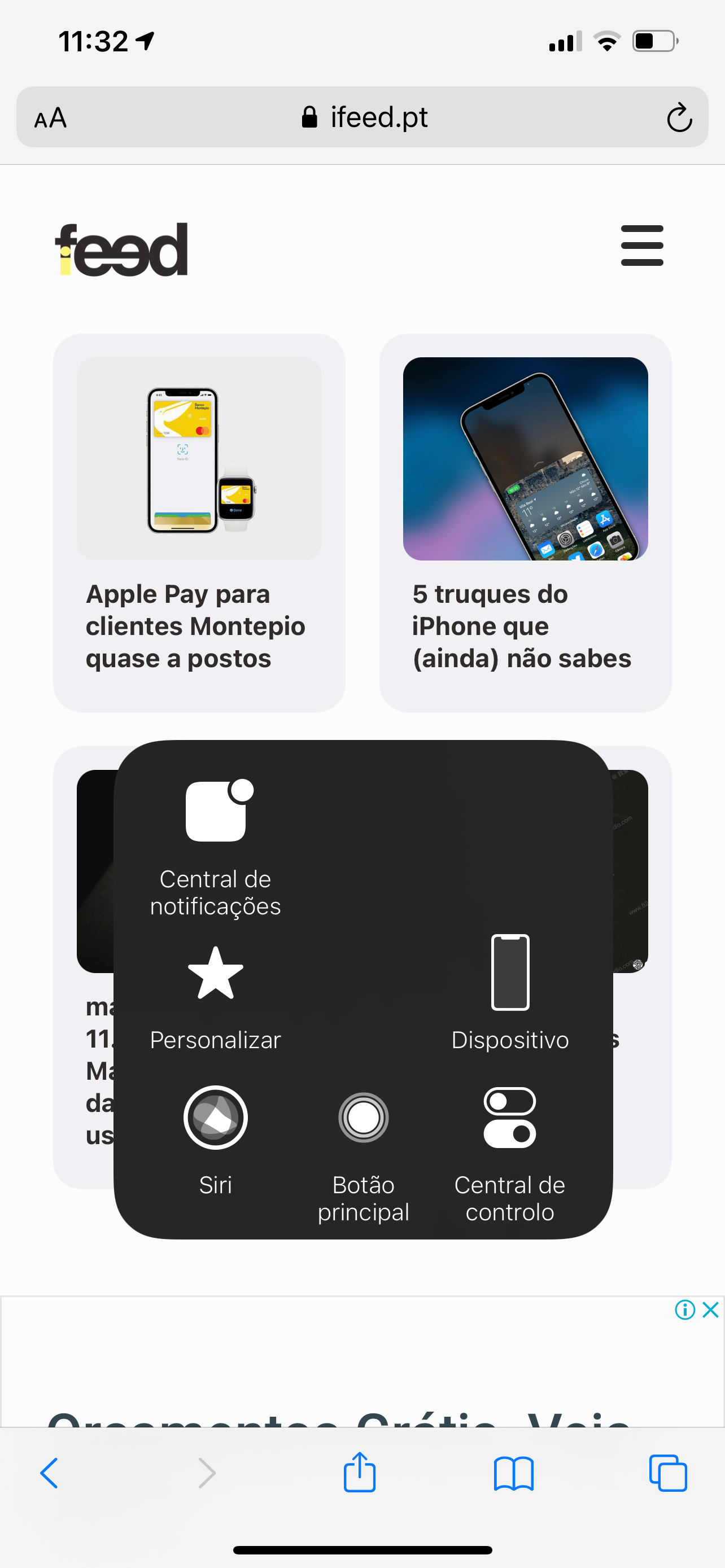Open the hamburger menu on ifeed

coord(641,246)
